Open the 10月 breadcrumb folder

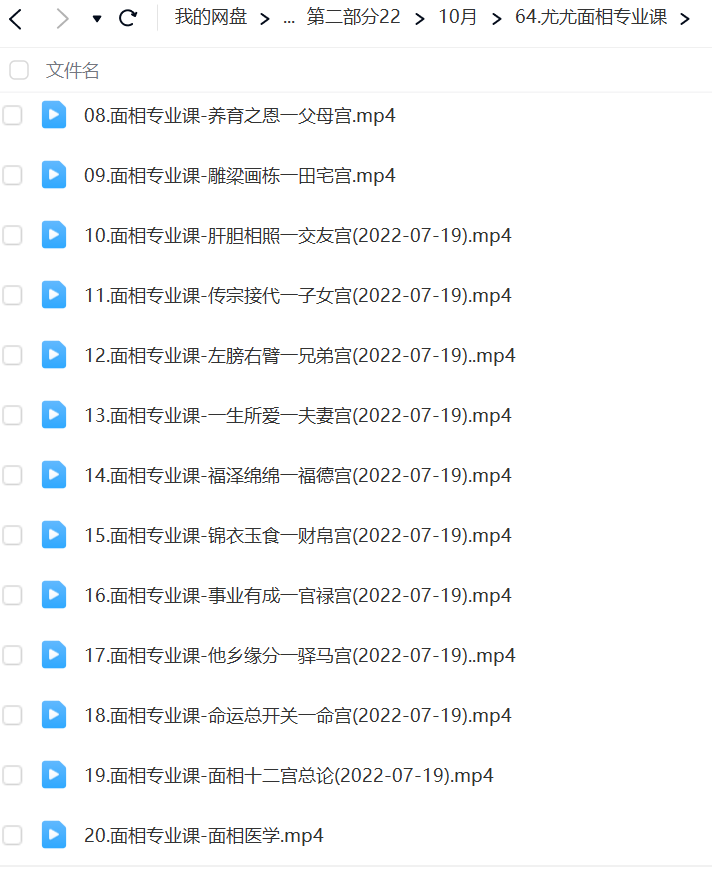click(x=458, y=18)
